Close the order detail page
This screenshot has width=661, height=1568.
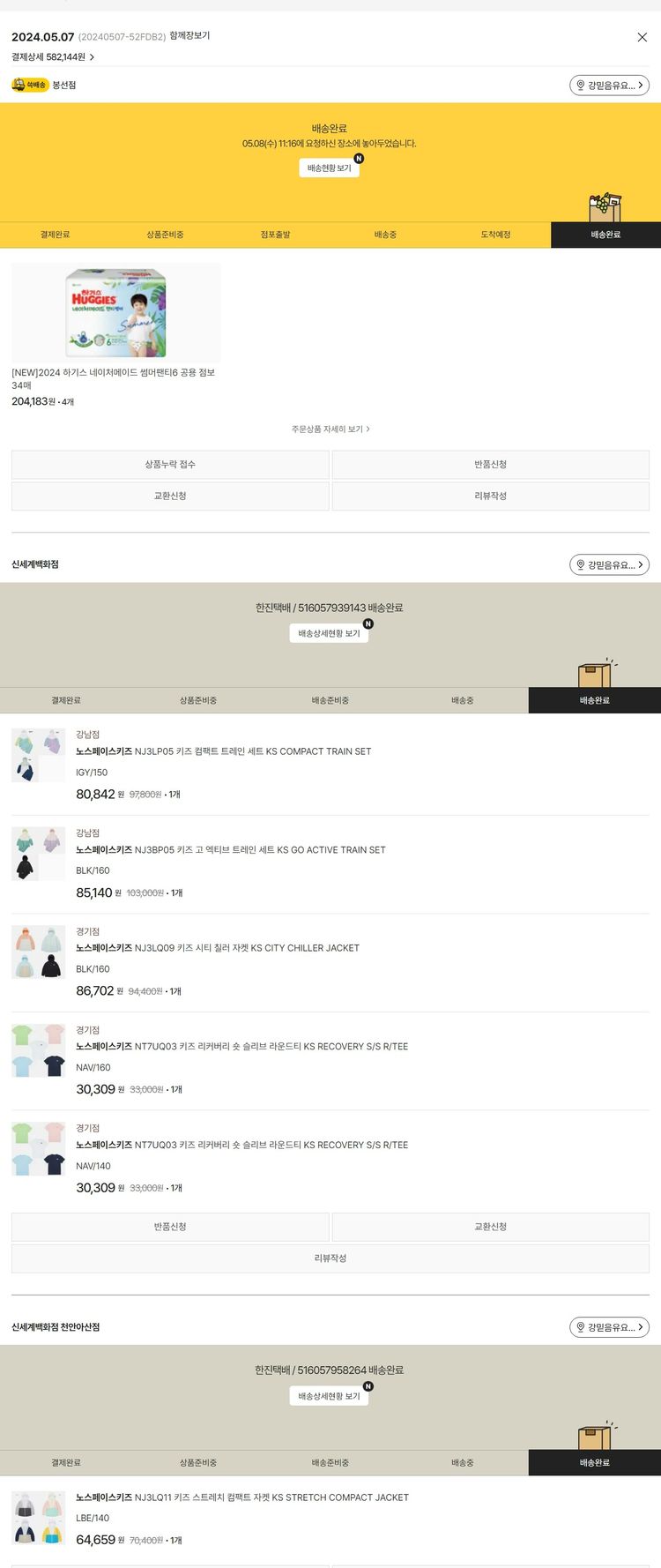coord(642,37)
